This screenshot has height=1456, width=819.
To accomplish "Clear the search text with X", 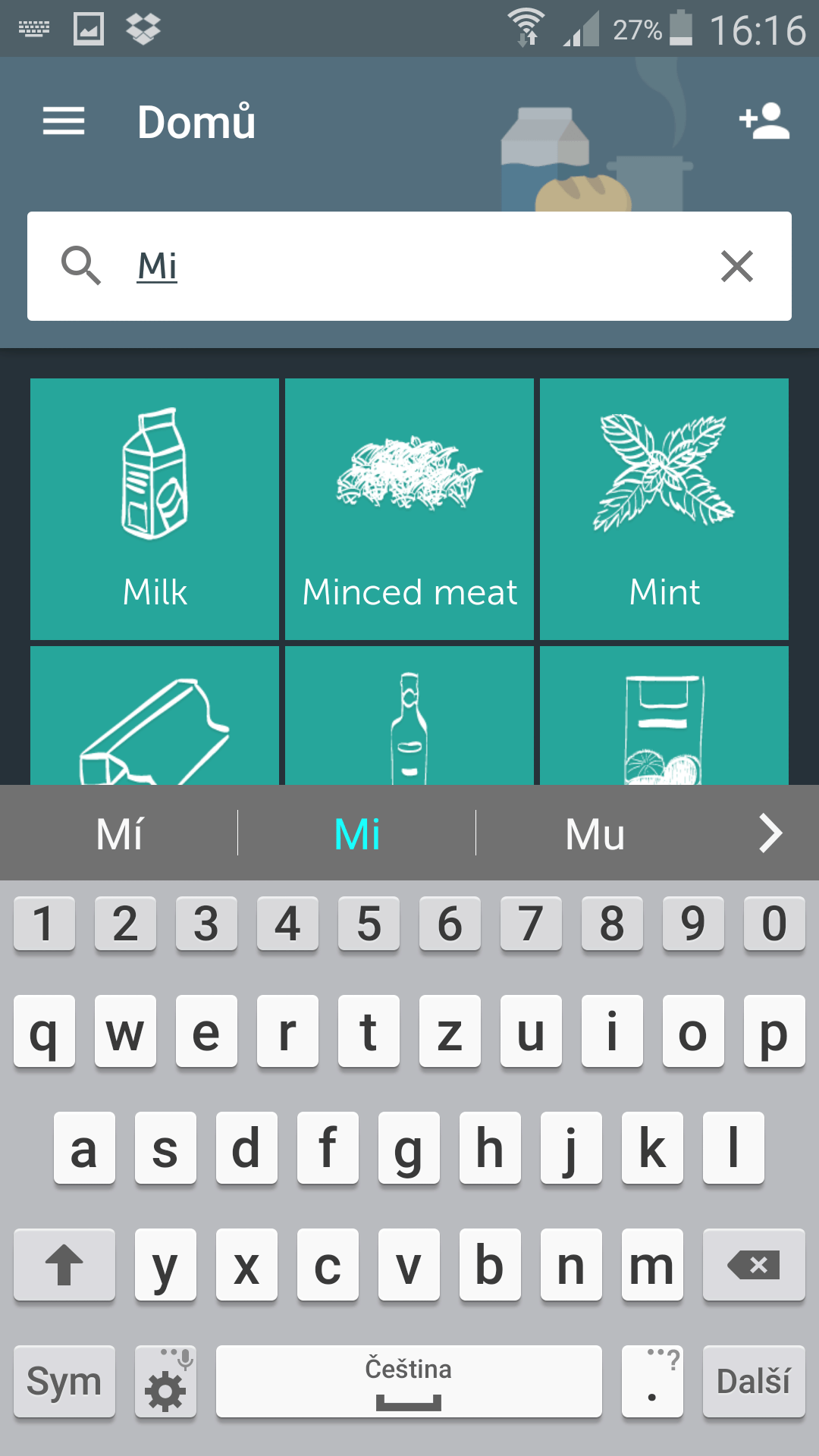I will [737, 266].
